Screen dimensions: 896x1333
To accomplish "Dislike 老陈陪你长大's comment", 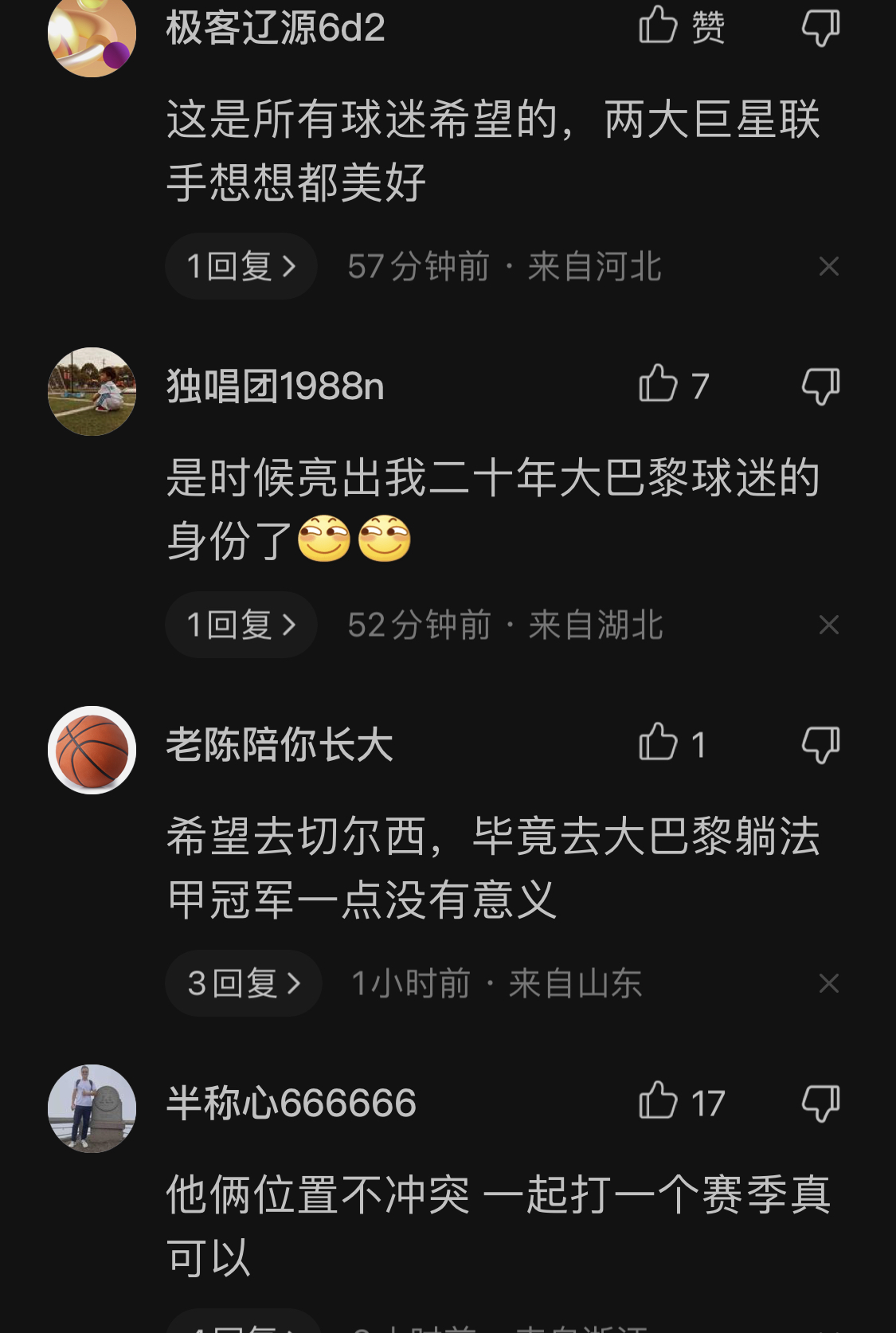I will tap(822, 745).
